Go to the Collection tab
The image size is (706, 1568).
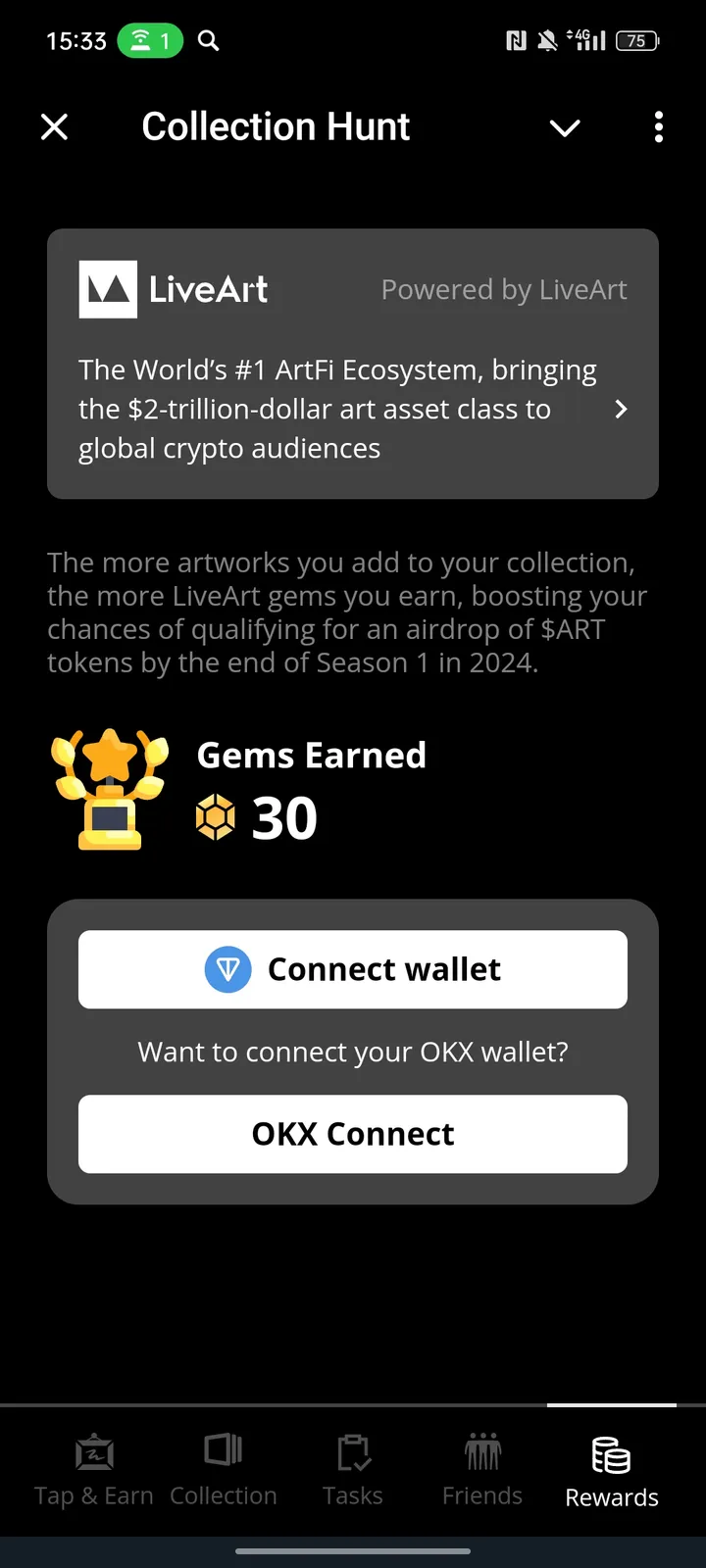pos(224,1471)
